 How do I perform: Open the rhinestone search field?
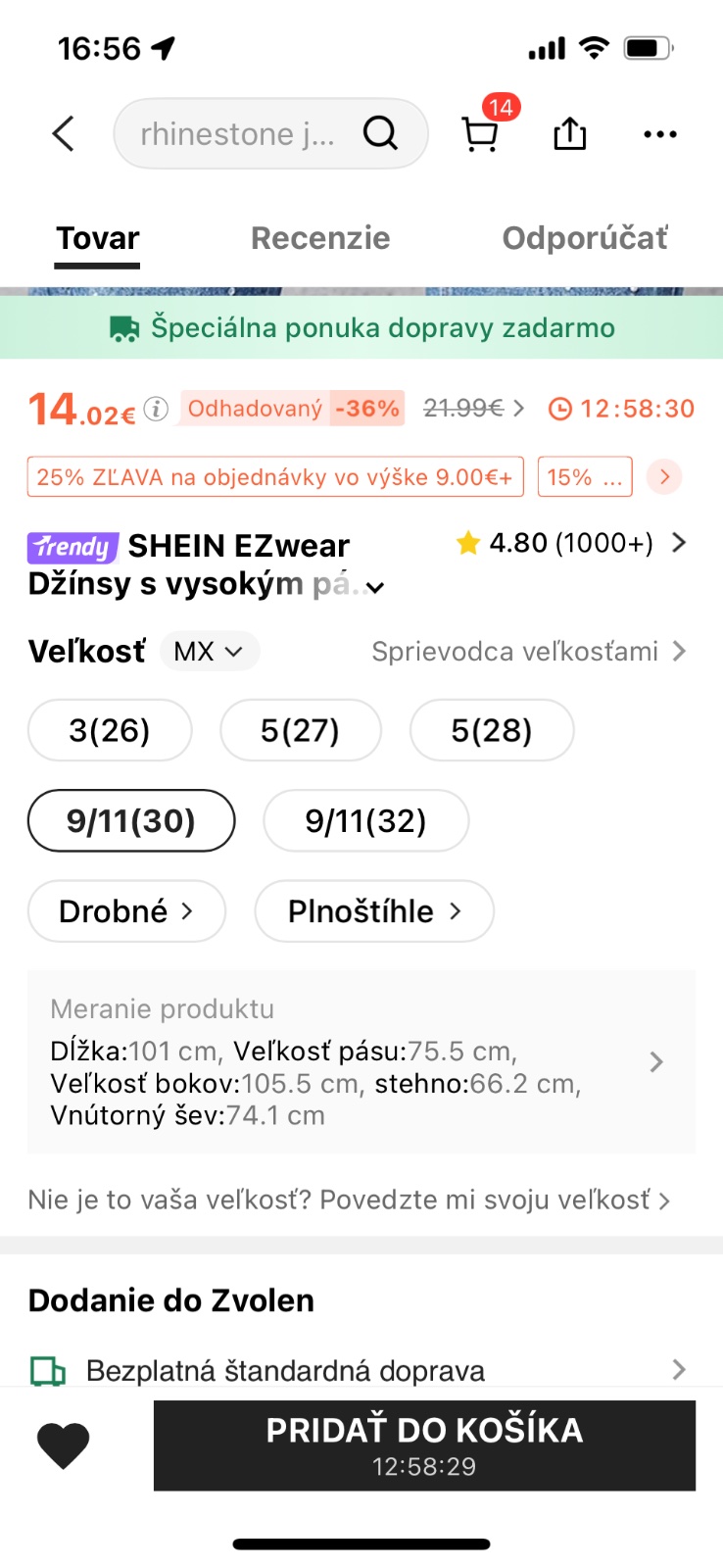coord(240,133)
